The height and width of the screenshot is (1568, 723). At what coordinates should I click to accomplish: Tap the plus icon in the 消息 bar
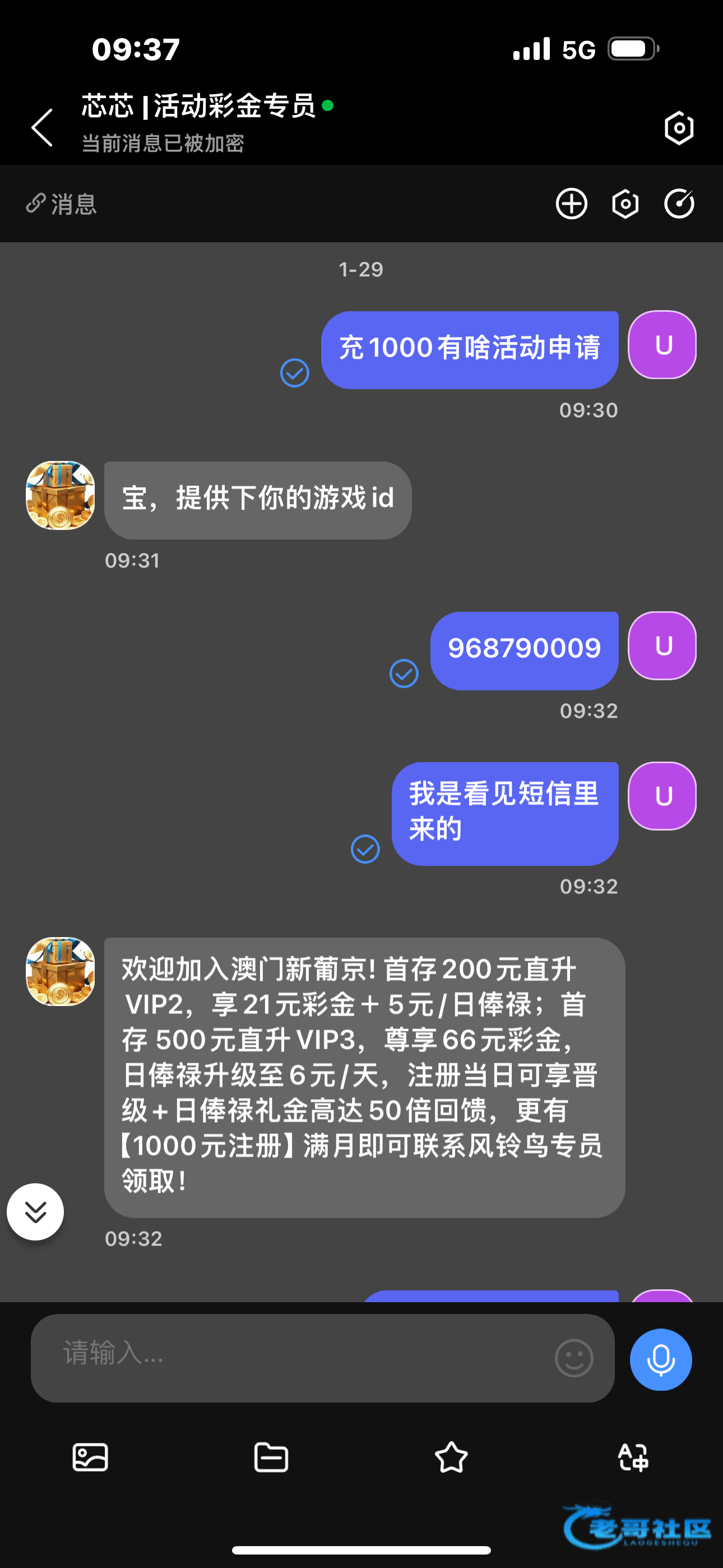click(572, 204)
